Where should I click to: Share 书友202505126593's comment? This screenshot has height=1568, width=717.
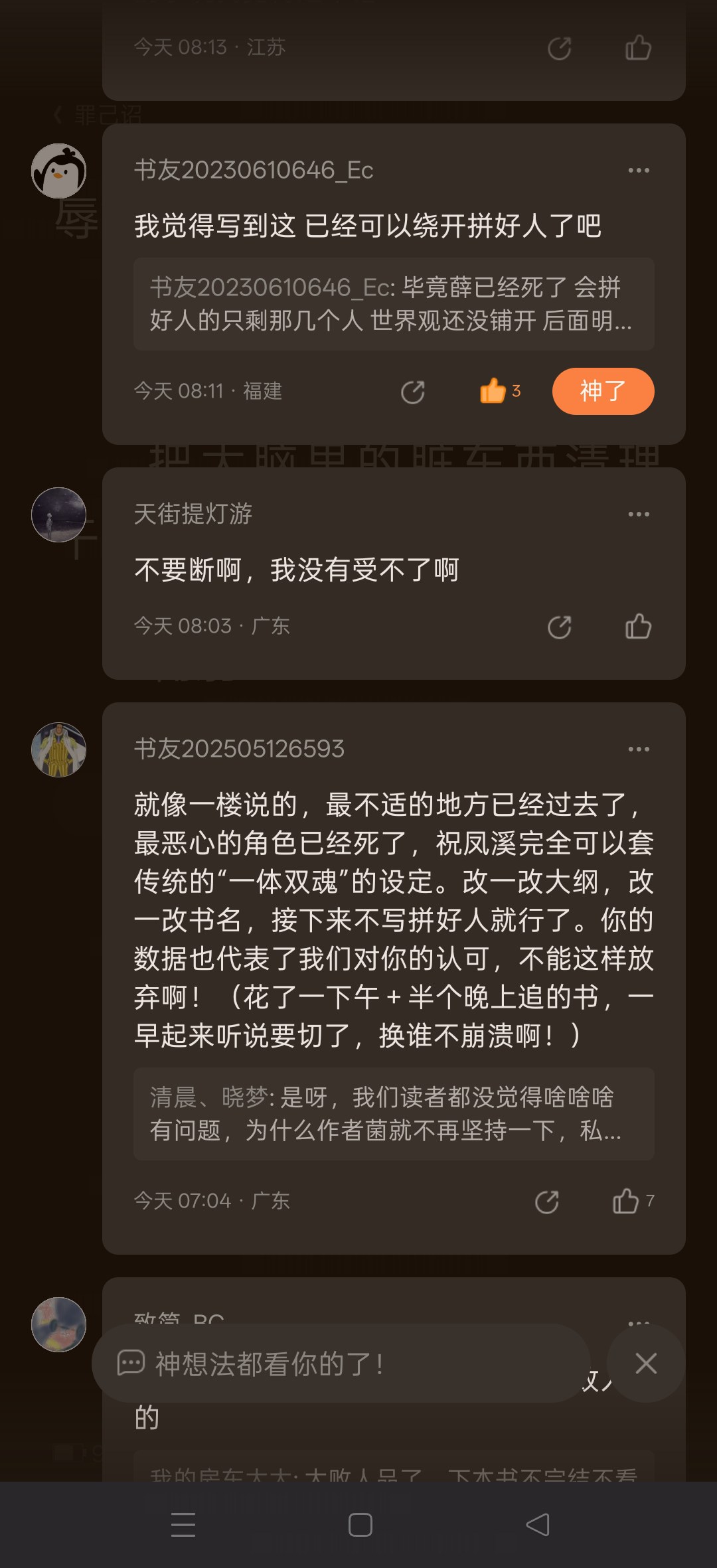click(546, 1202)
